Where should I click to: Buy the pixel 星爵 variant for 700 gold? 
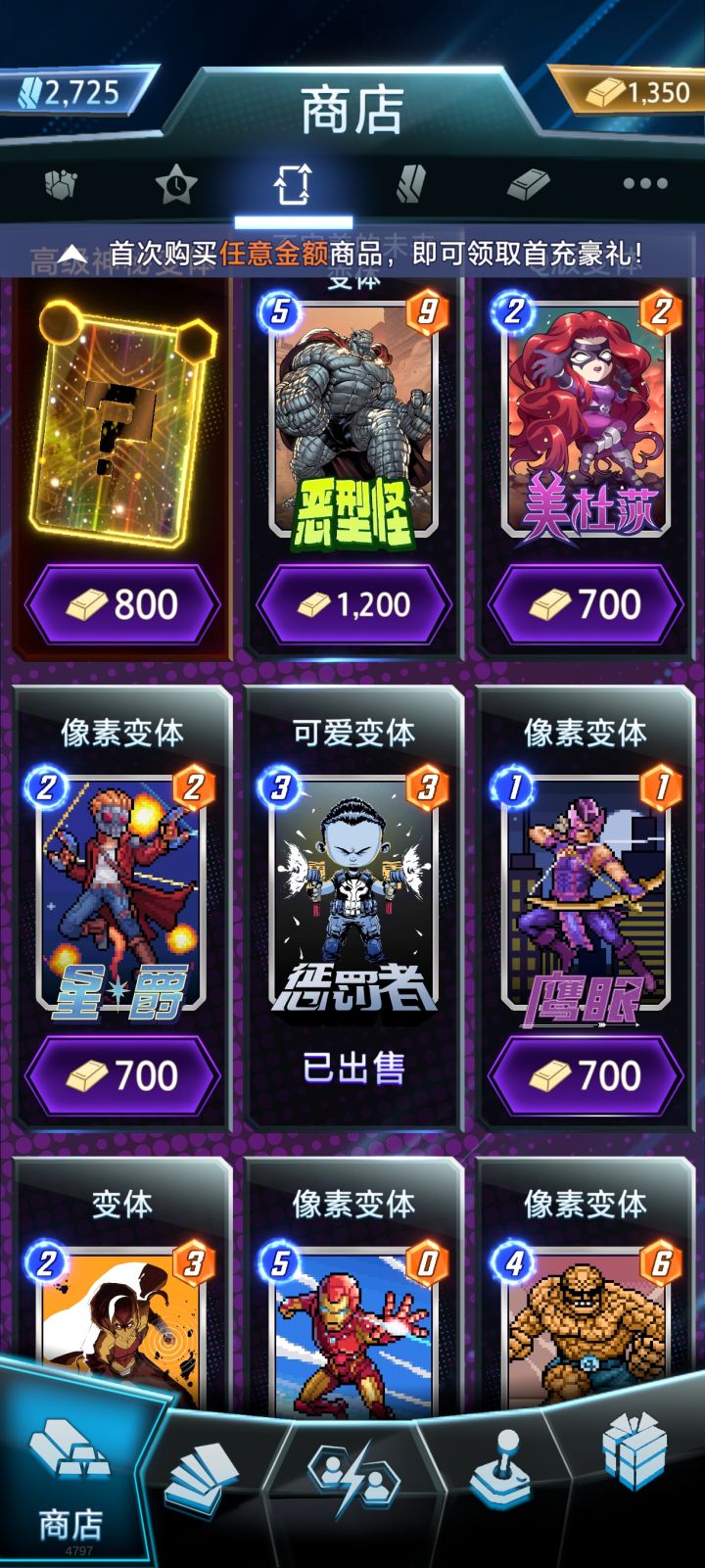click(121, 1075)
